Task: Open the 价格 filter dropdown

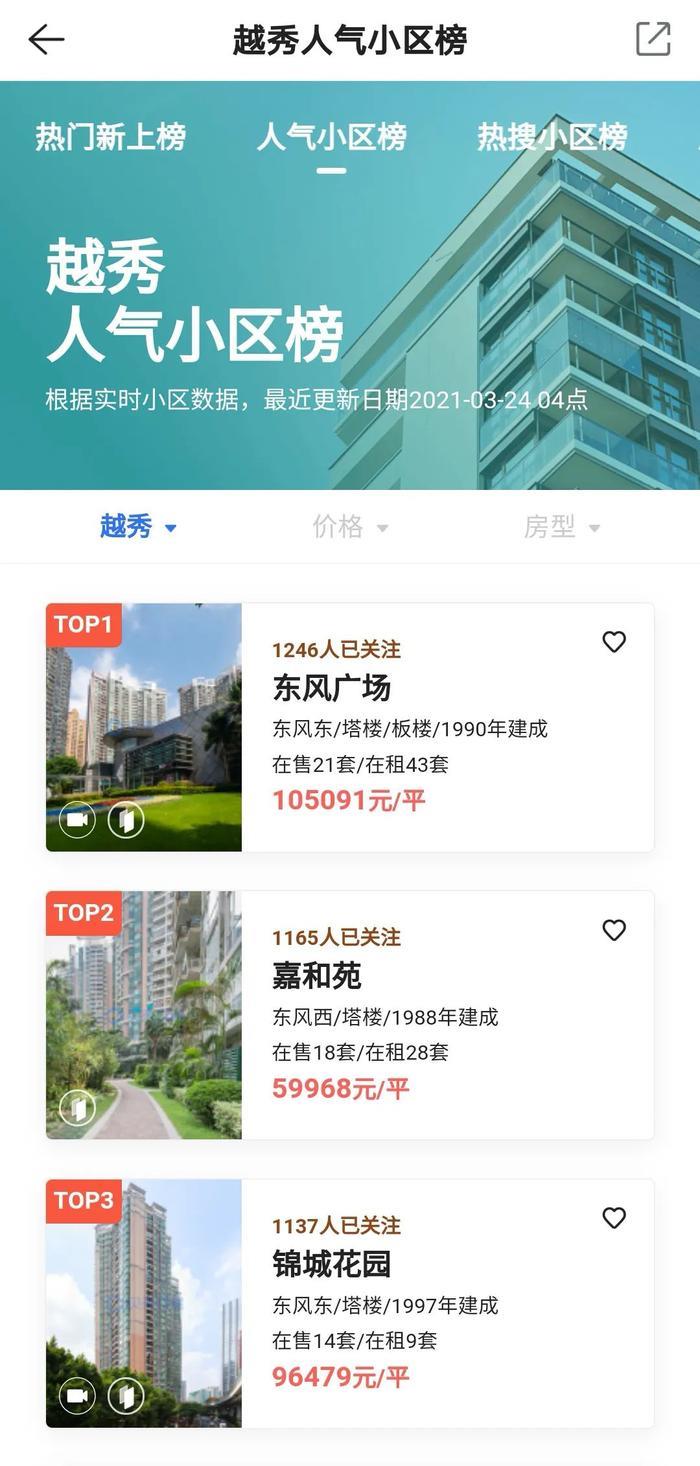Action: point(349,526)
